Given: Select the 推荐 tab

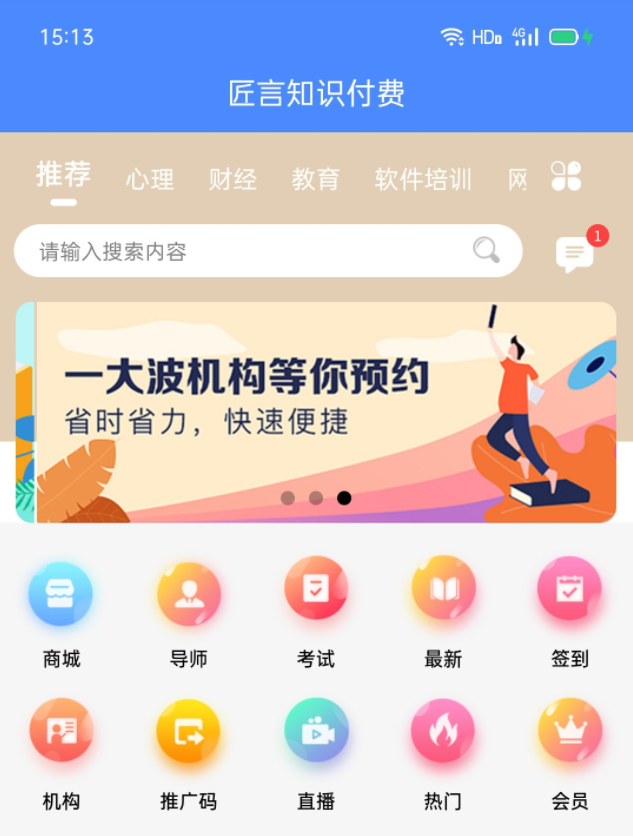Looking at the screenshot, I should [x=64, y=176].
